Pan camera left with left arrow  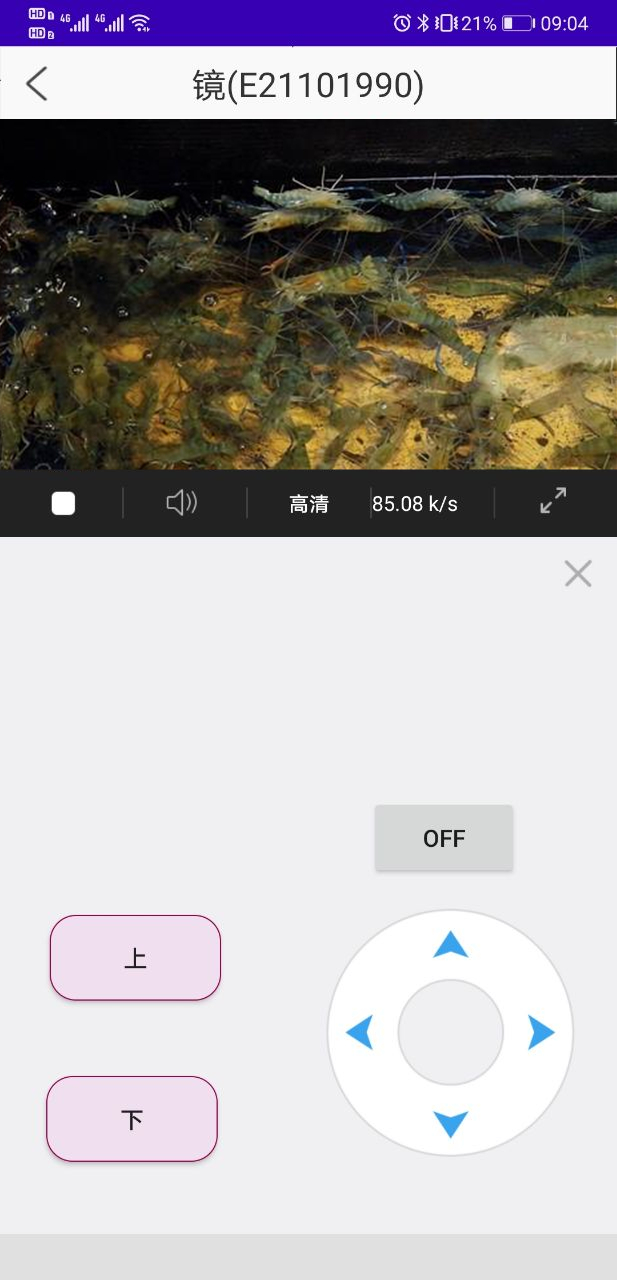click(360, 1032)
